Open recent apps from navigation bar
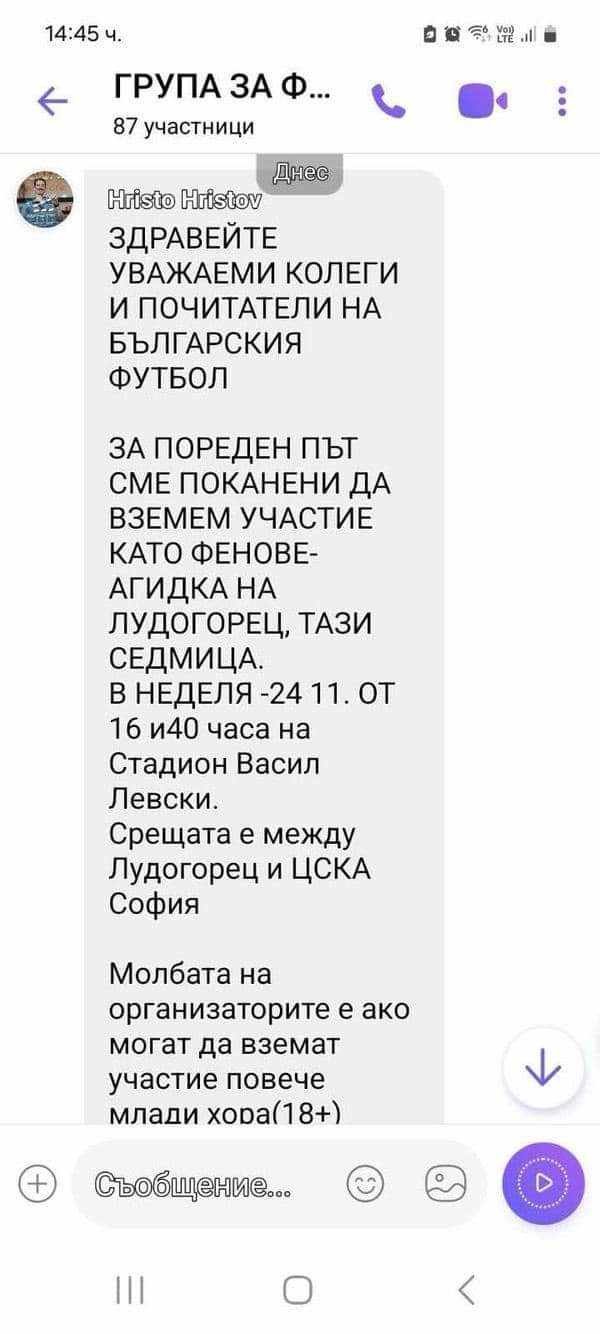This screenshot has width=600, height=1334. coord(130,1290)
